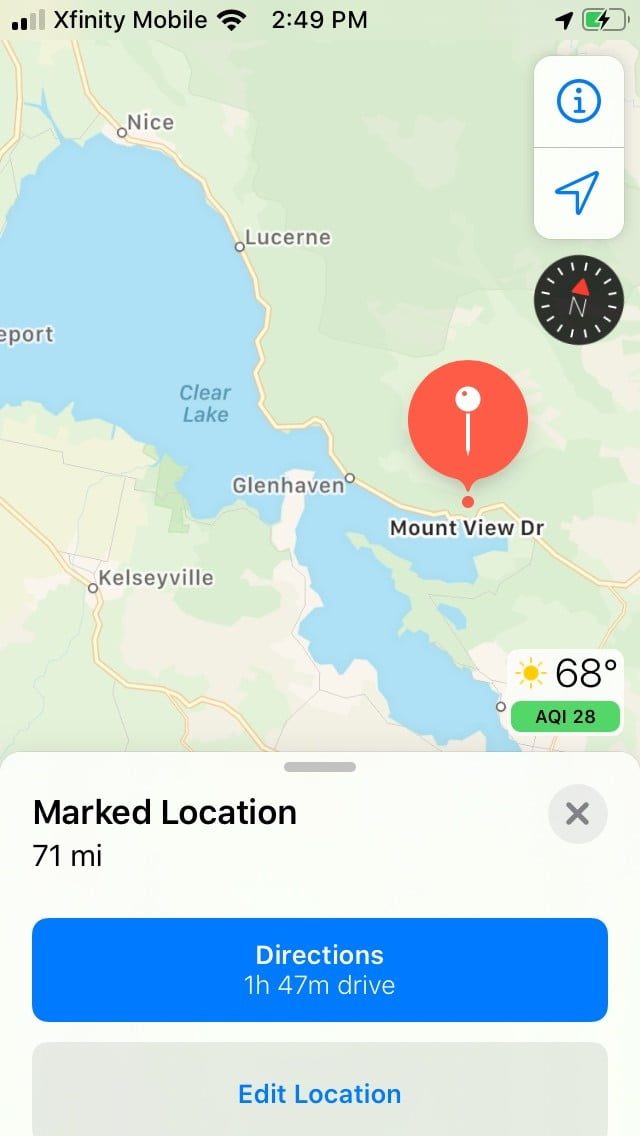This screenshot has width=640, height=1136.
Task: Center map on my current location
Action: [578, 192]
